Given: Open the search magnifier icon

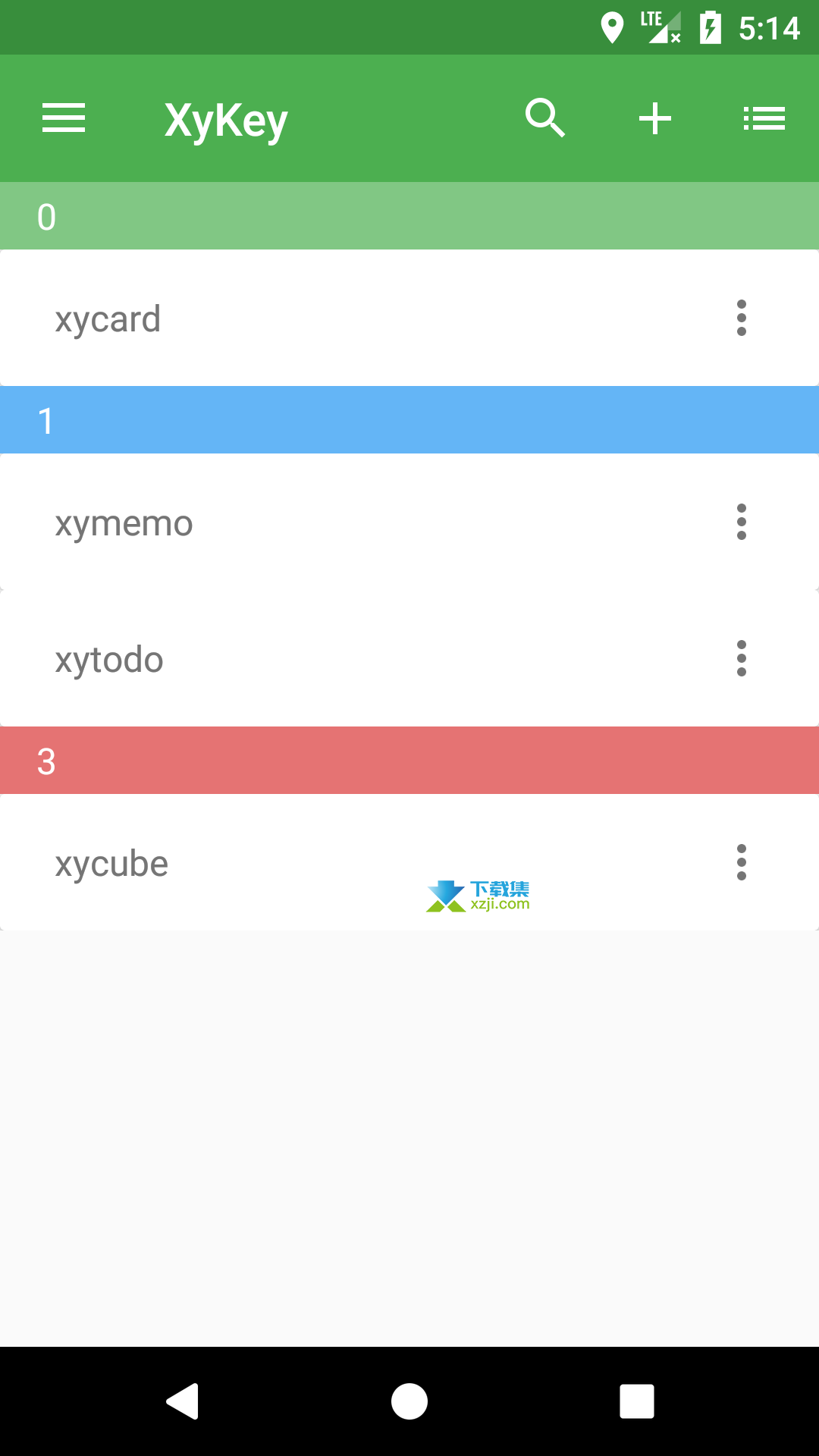Looking at the screenshot, I should point(545,118).
